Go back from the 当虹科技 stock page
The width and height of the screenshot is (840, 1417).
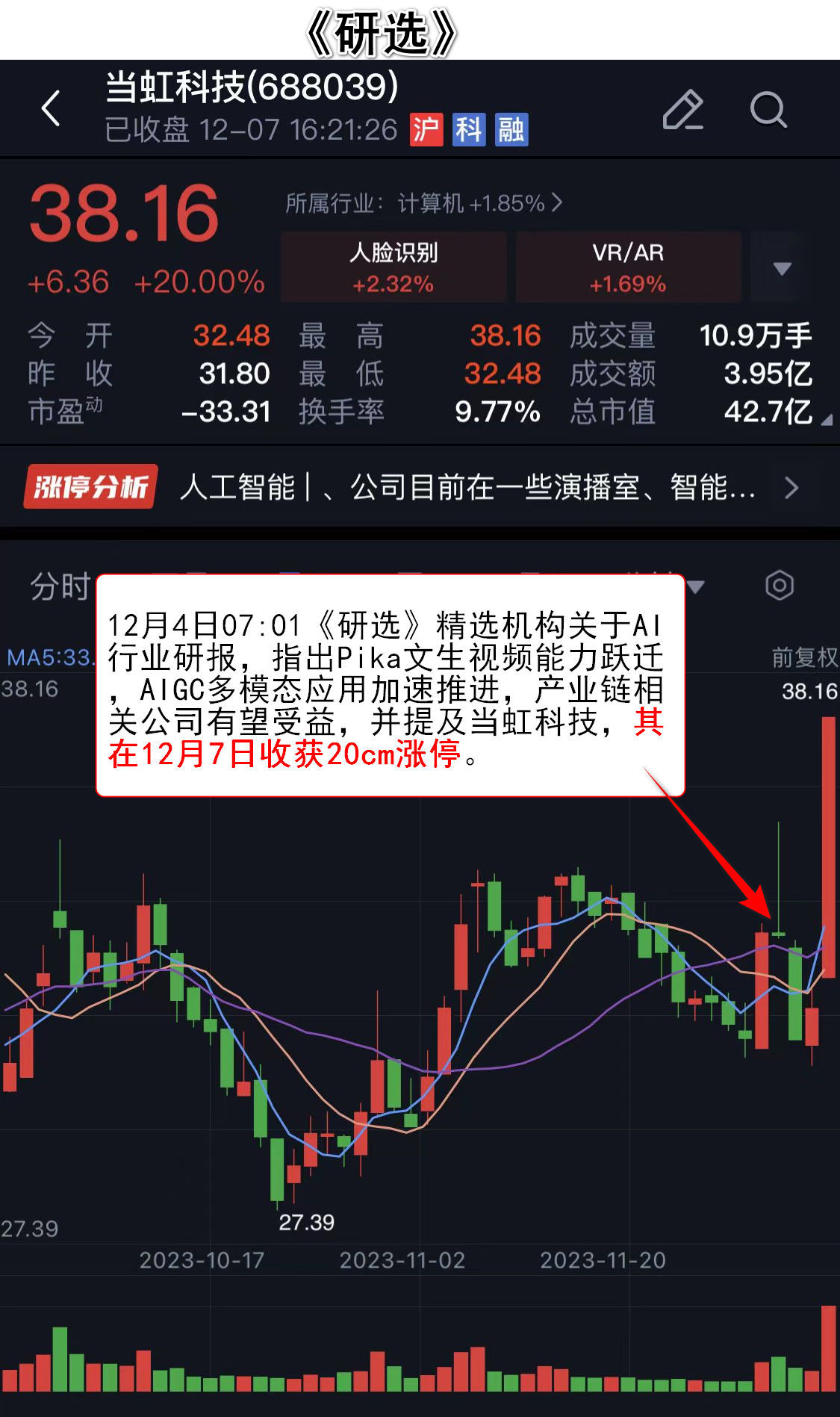pyautogui.click(x=51, y=109)
